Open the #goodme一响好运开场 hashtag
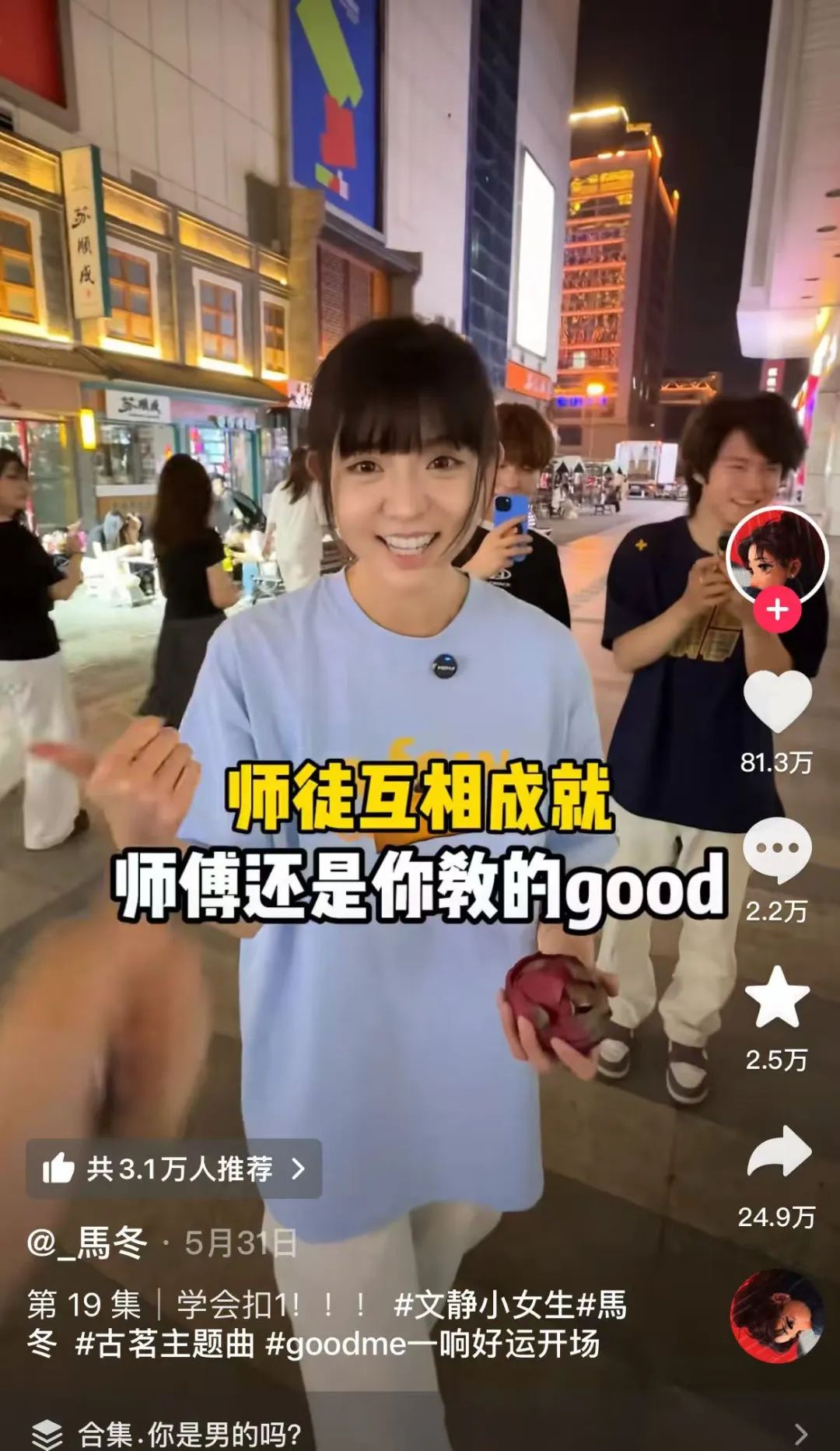 [x=432, y=1344]
